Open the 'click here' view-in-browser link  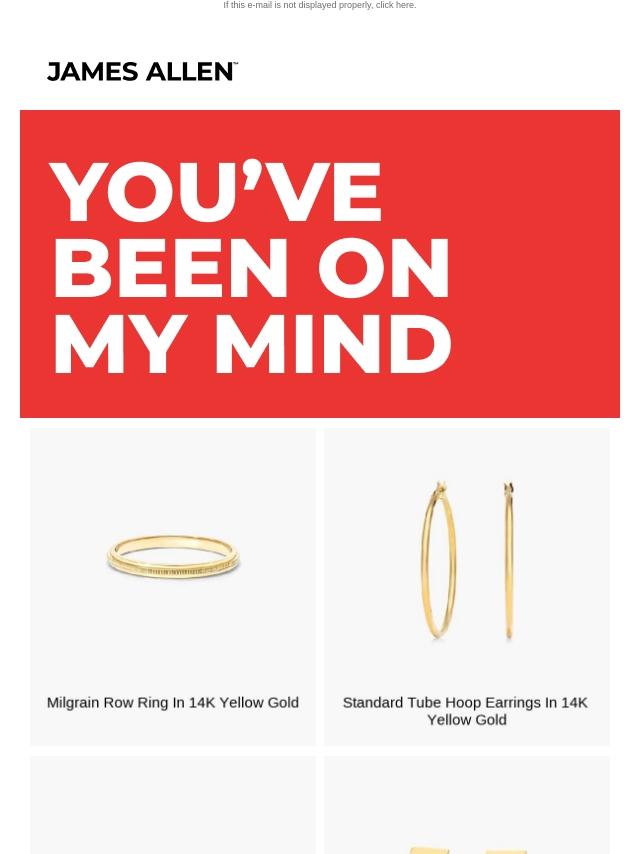(395, 5)
